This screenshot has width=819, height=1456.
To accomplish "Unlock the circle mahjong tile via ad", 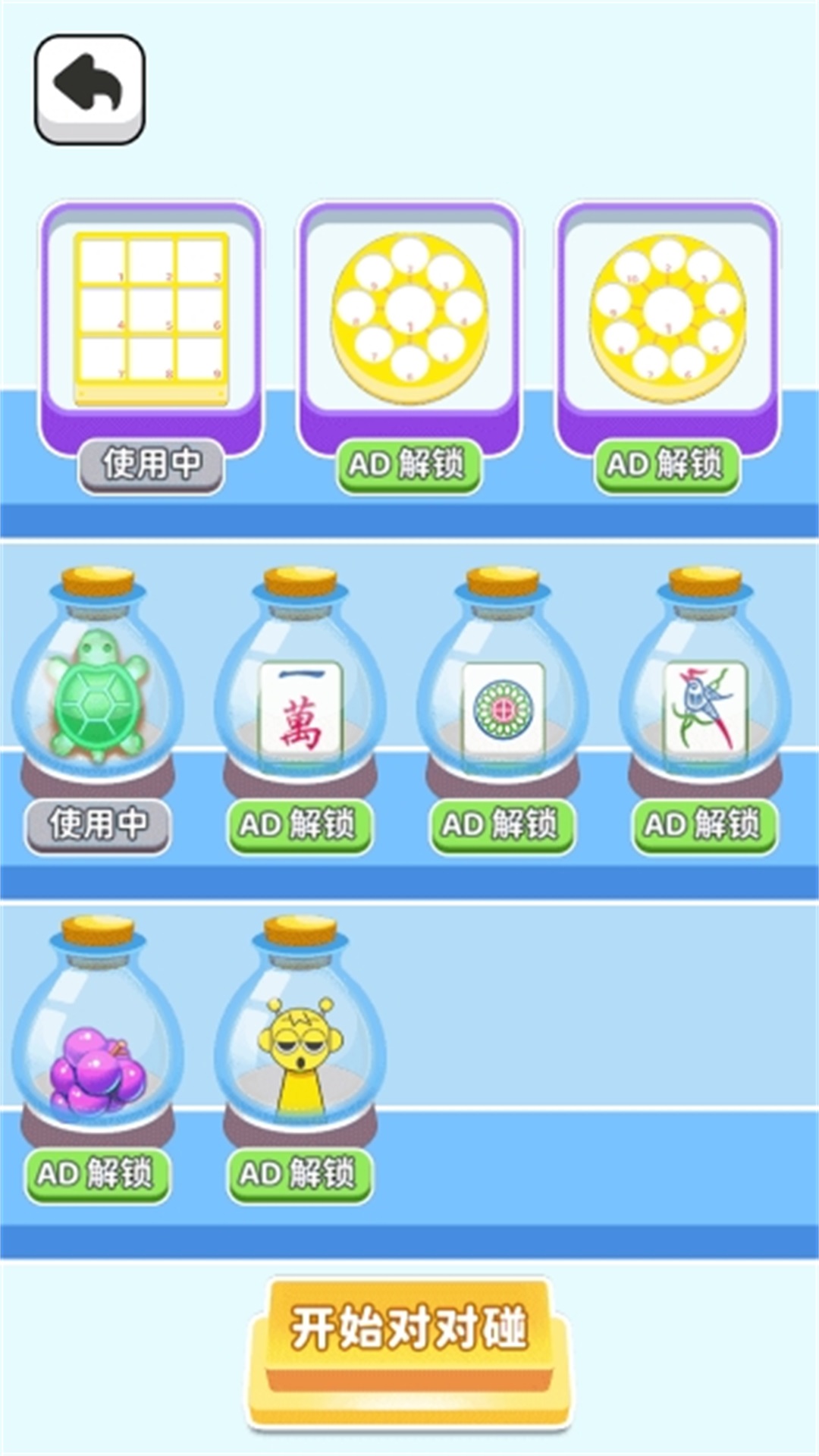I will pos(502,825).
